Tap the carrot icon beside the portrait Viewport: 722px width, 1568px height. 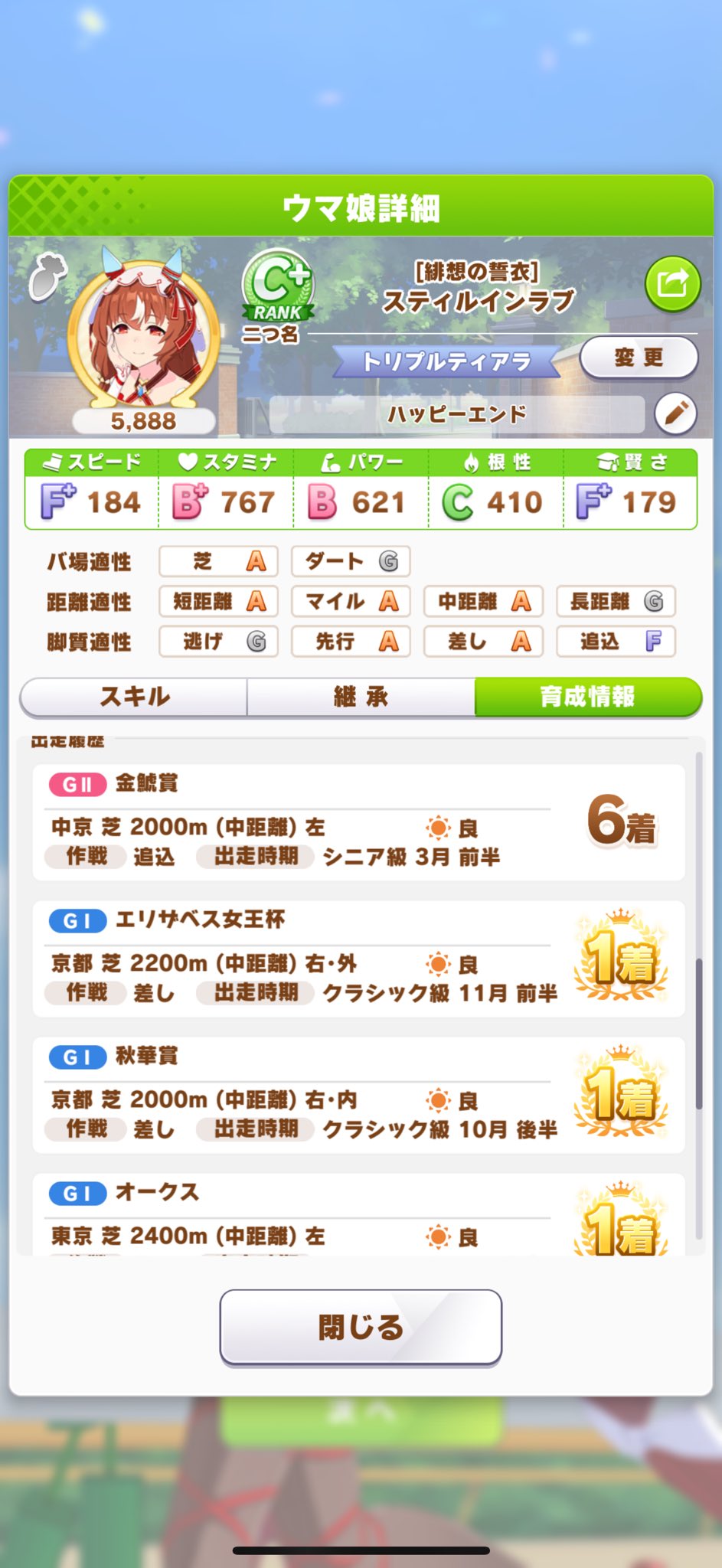(47, 276)
